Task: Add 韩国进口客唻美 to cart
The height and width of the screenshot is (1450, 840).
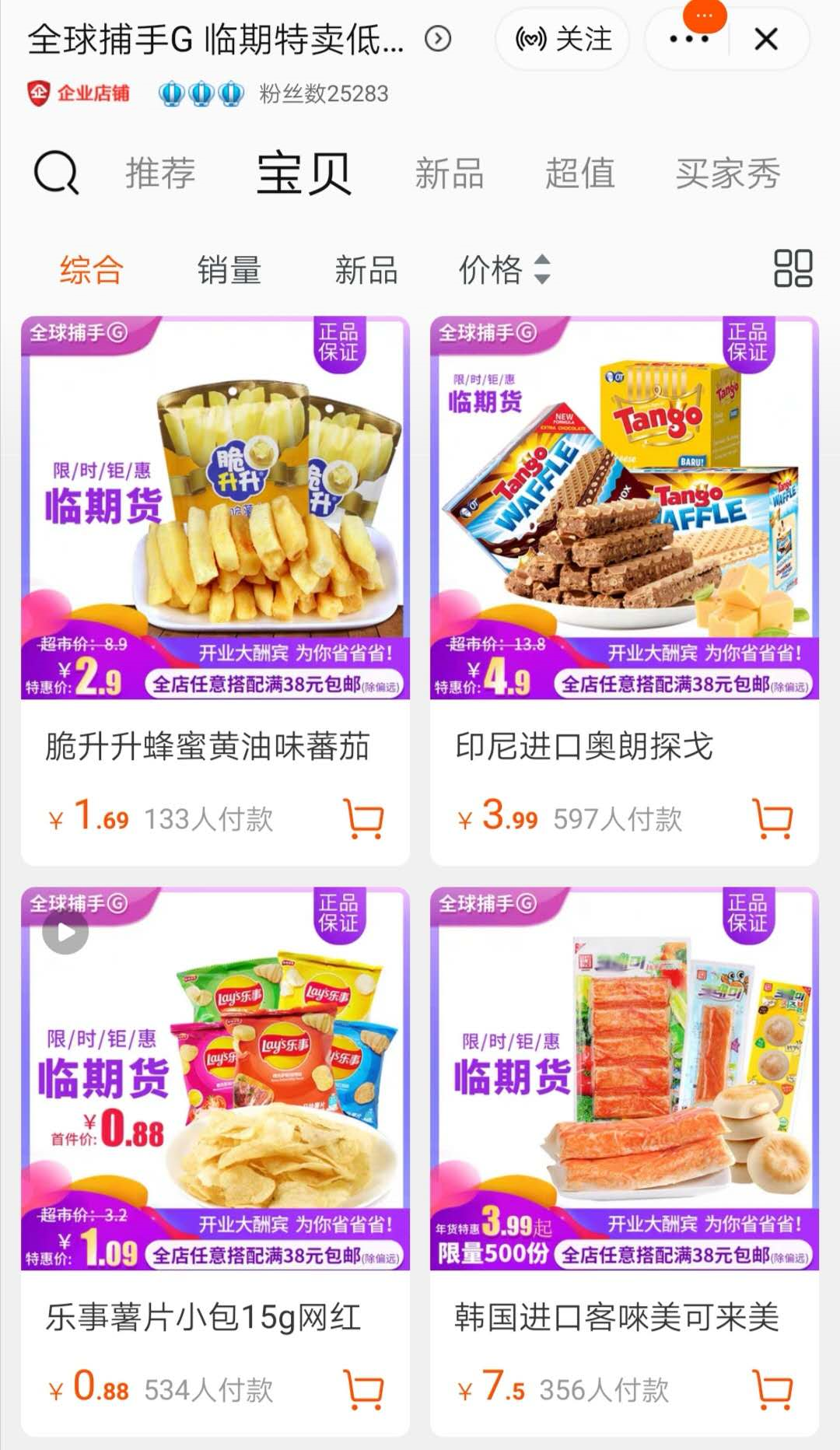Action: [x=772, y=1389]
